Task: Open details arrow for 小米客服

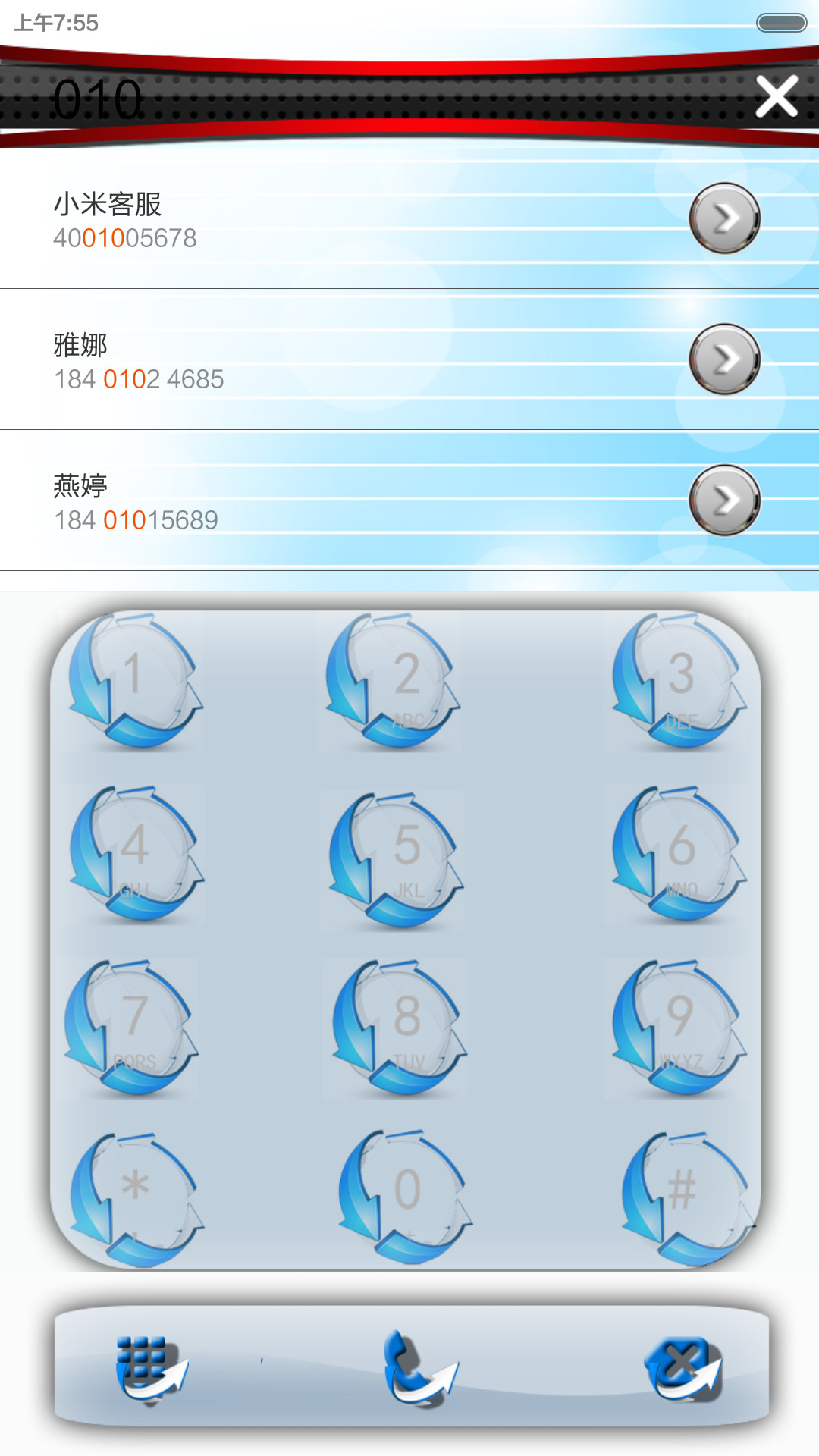Action: pos(725,218)
